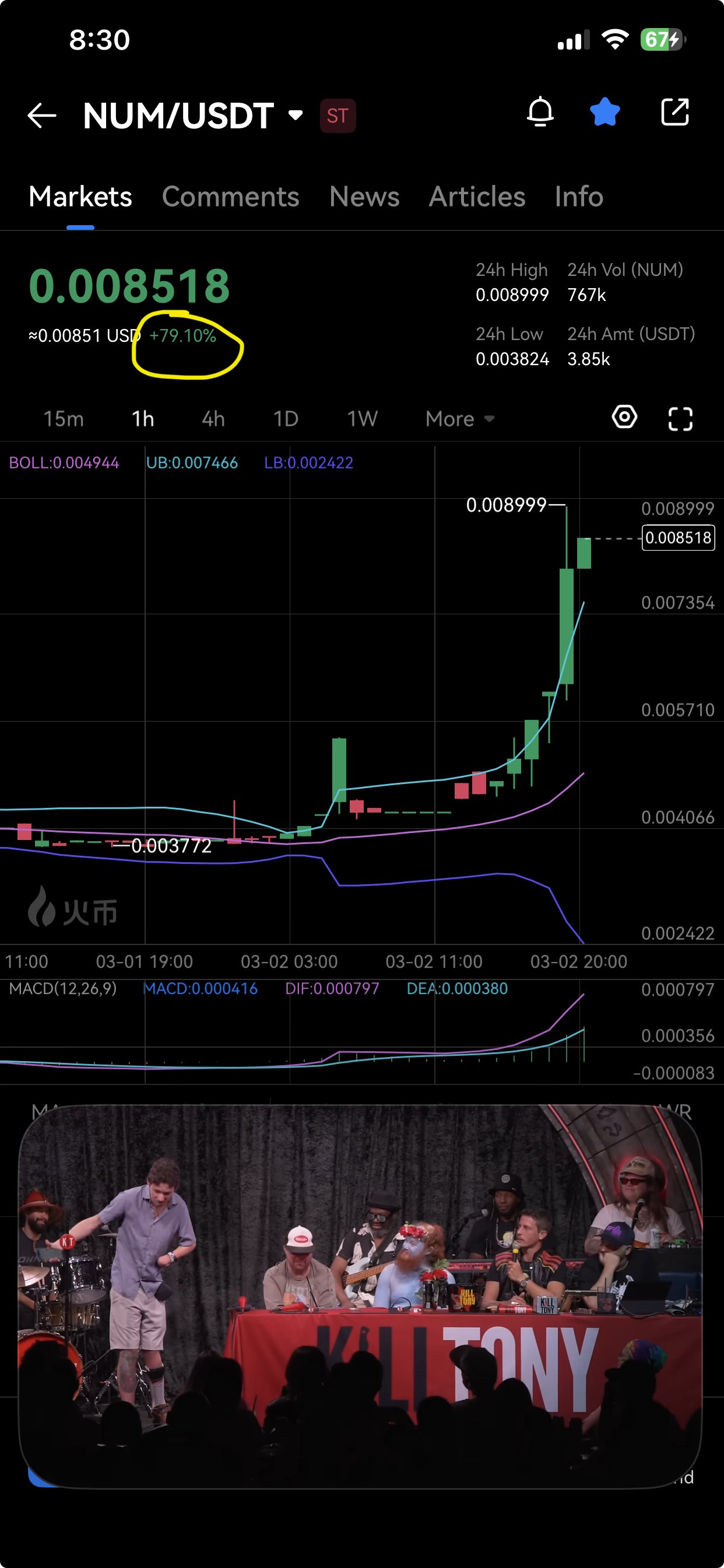Select the 15m chart interval

click(64, 419)
